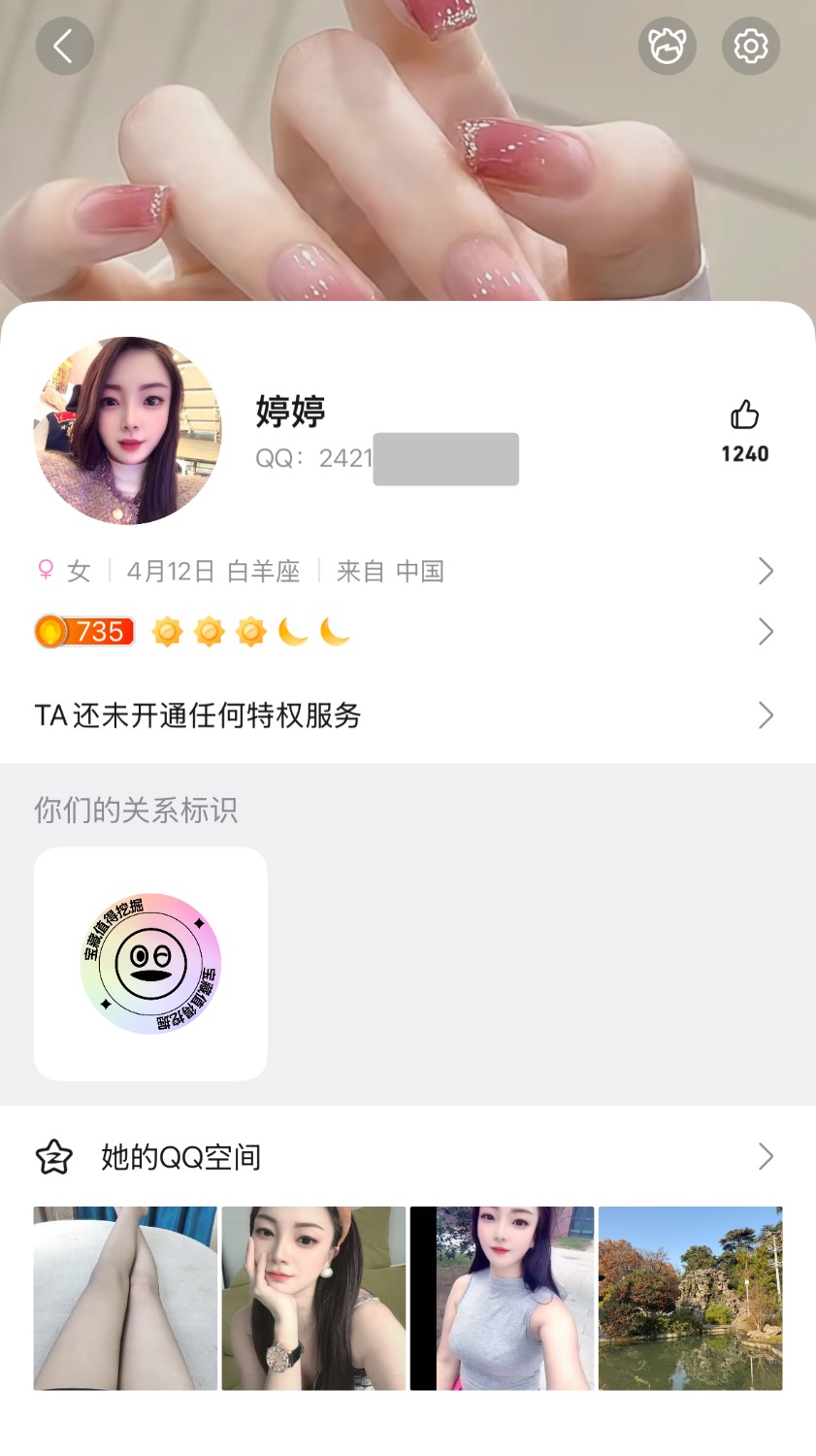
Task: Open the 特权服务 row
Action: [x=408, y=715]
